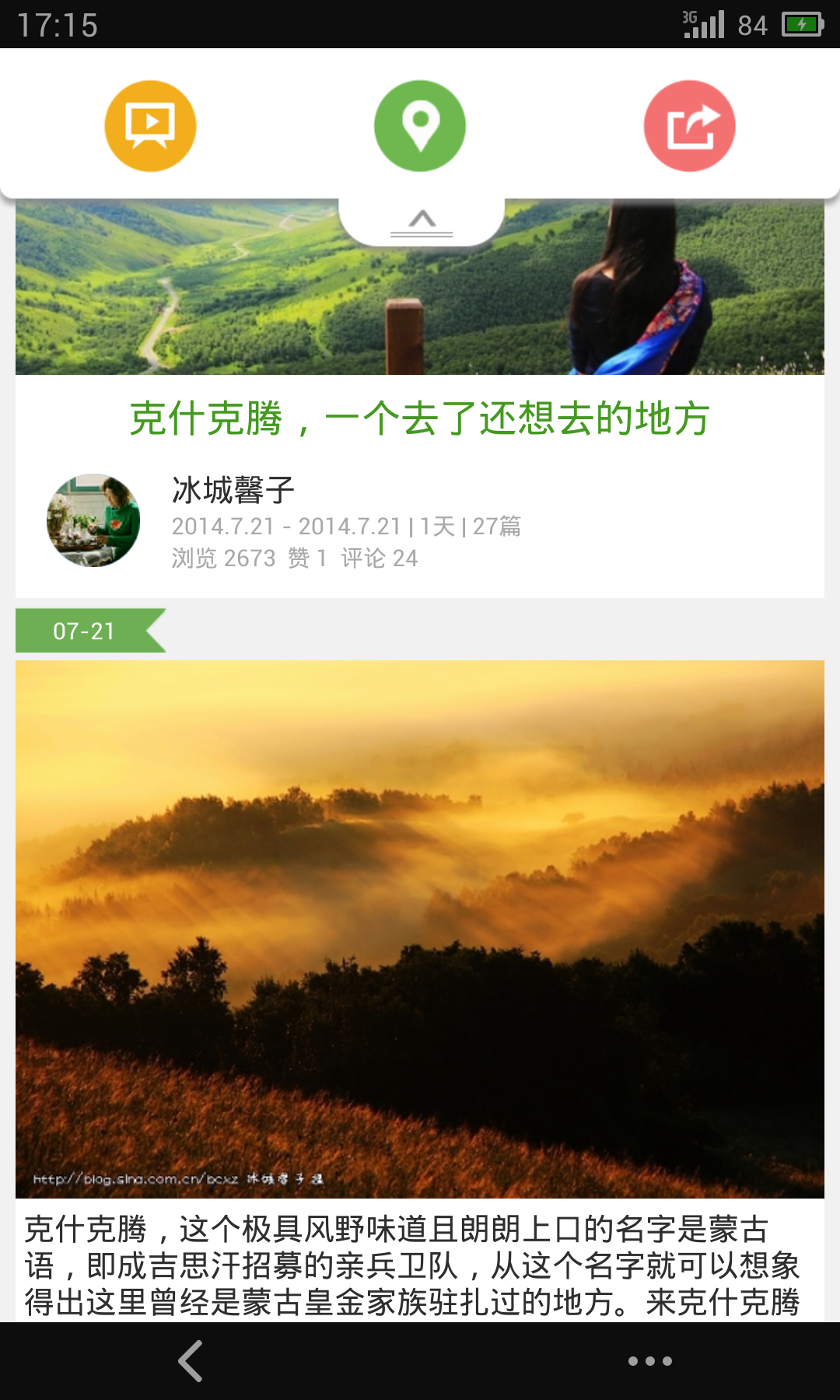Share this travel journal
840x1400 pixels.
click(x=689, y=126)
